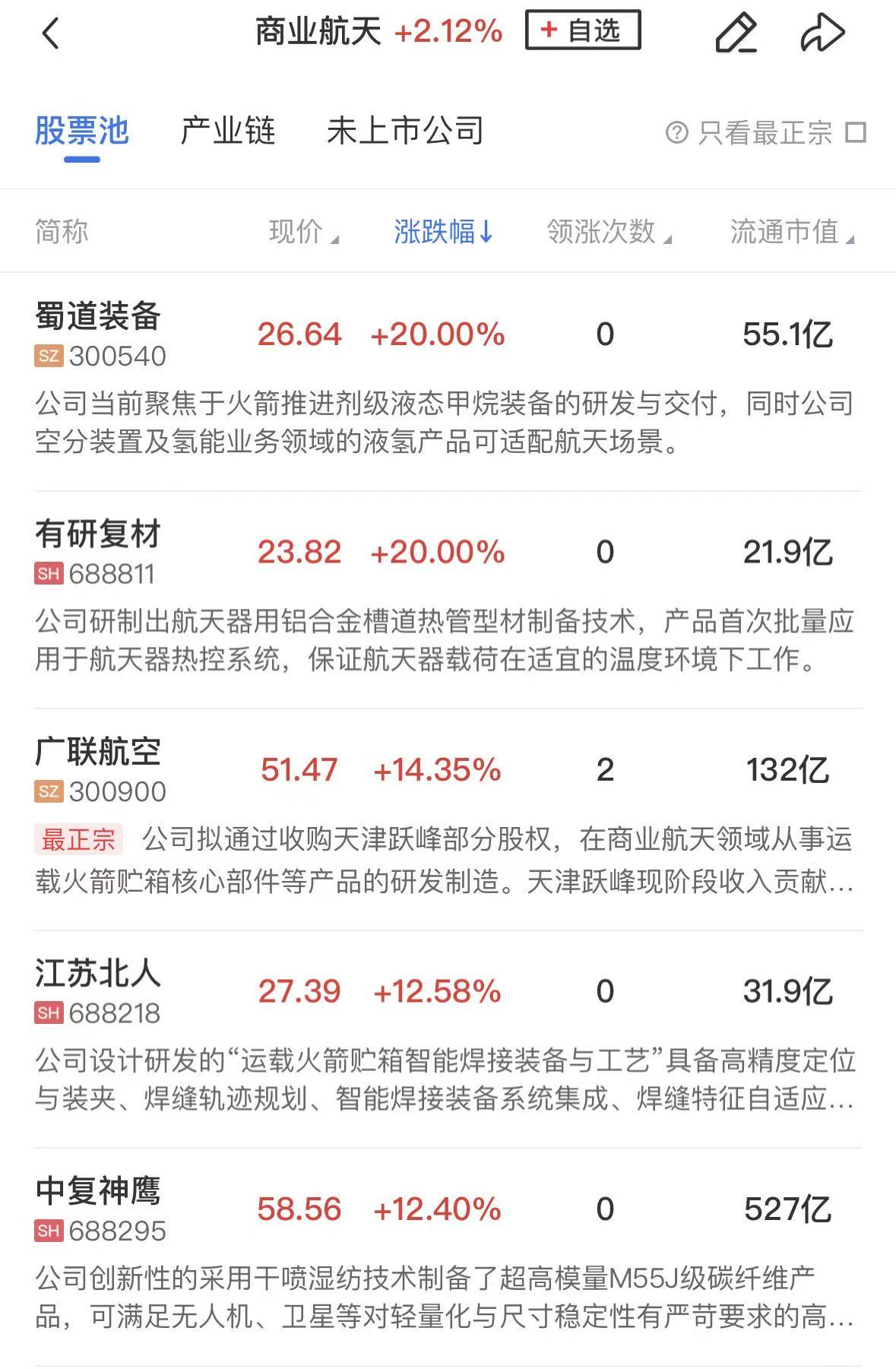896x1369 pixels.
Task: Sort stocks by 现价
Action: point(302,231)
